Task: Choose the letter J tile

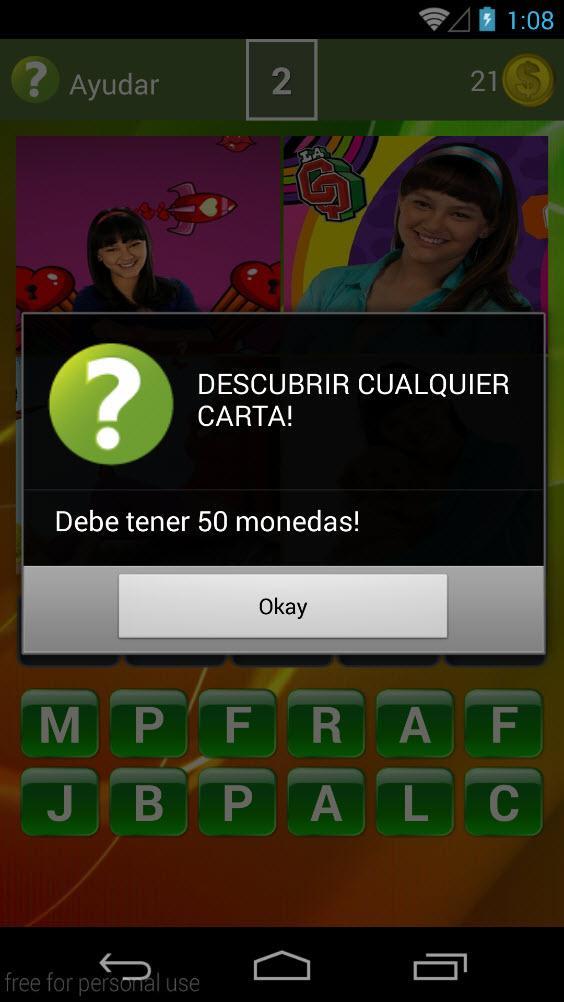Action: [60, 802]
